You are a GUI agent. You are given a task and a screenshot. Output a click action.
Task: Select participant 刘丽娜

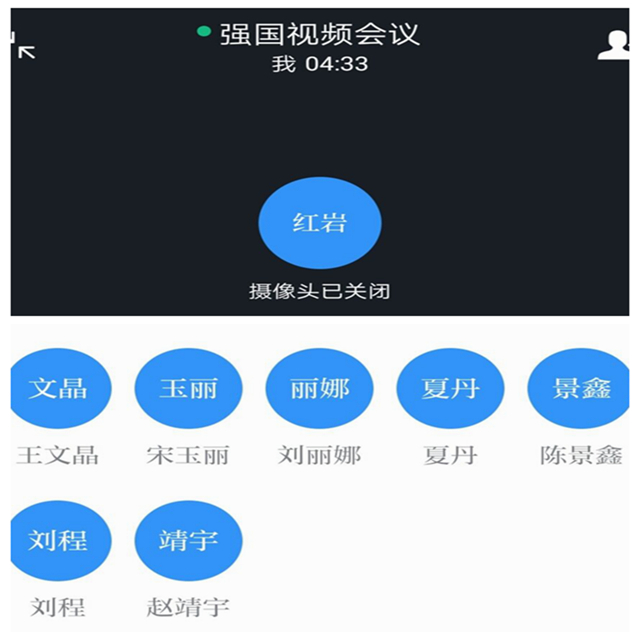point(319,389)
